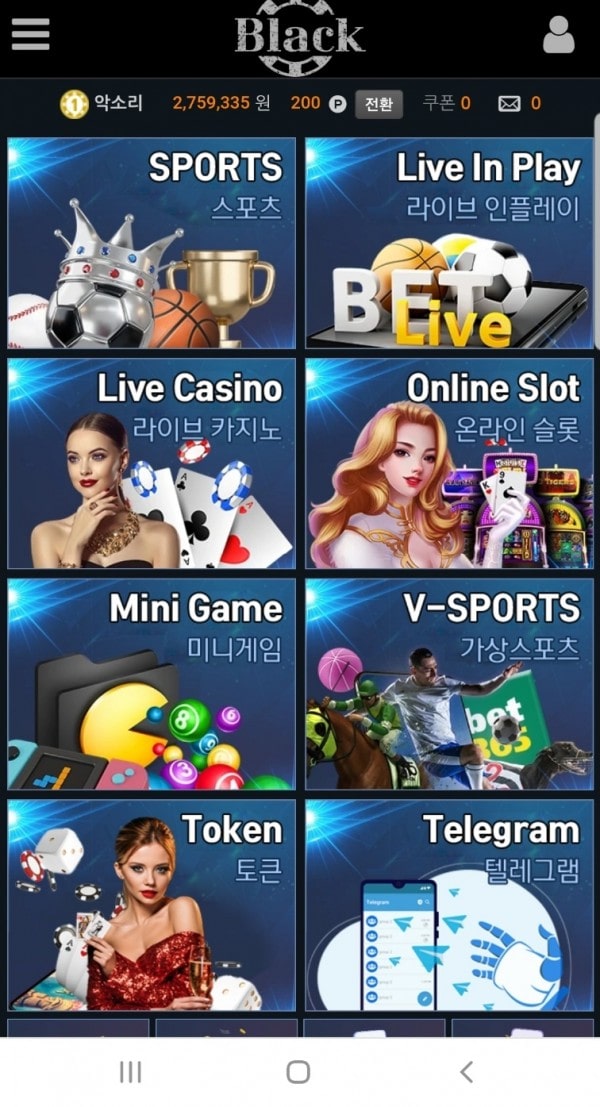Open the Online Slot tile
Image resolution: width=600 pixels, height=1107 pixels.
(x=449, y=464)
